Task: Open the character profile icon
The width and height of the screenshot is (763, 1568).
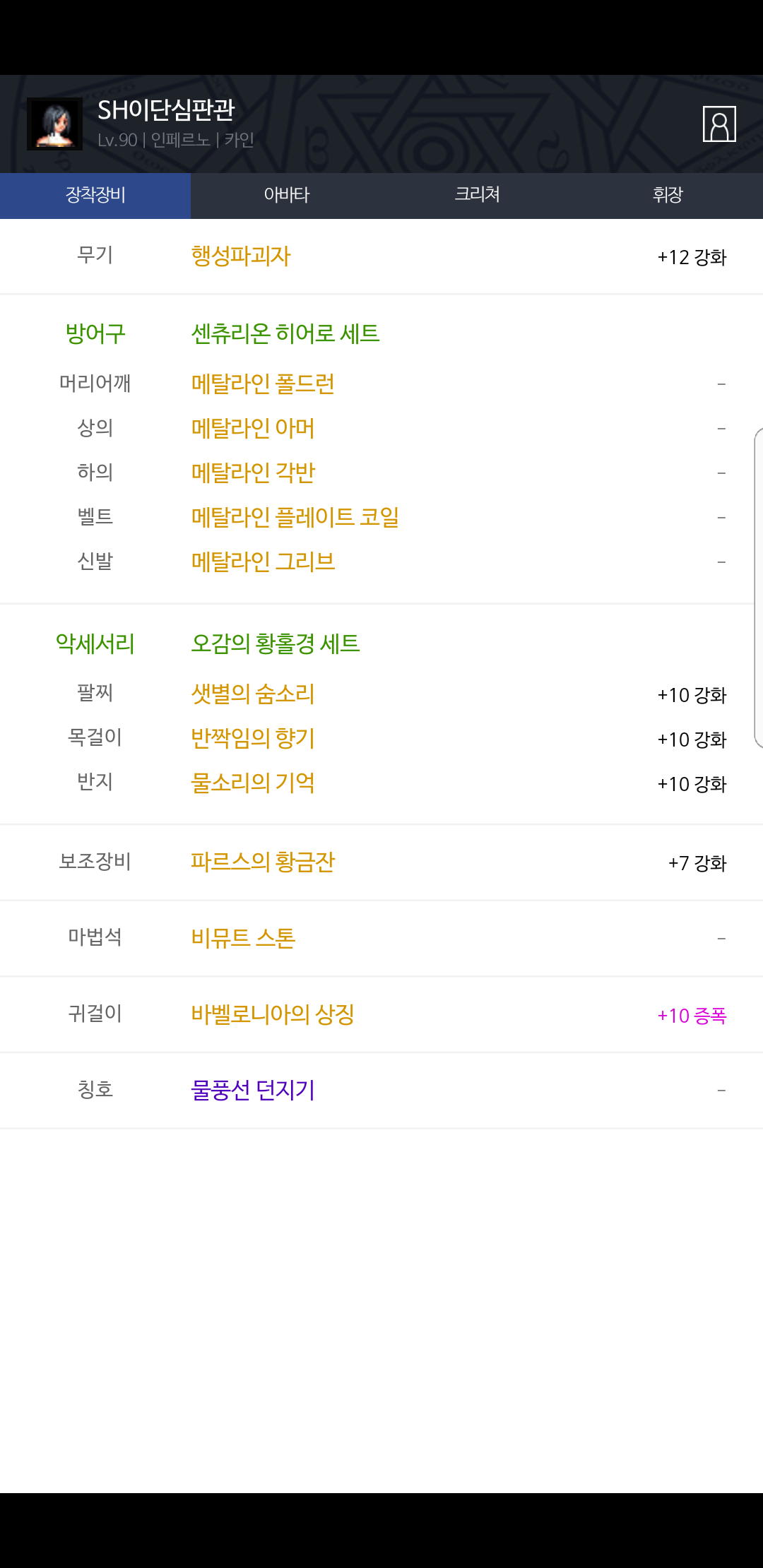Action: coord(719,124)
